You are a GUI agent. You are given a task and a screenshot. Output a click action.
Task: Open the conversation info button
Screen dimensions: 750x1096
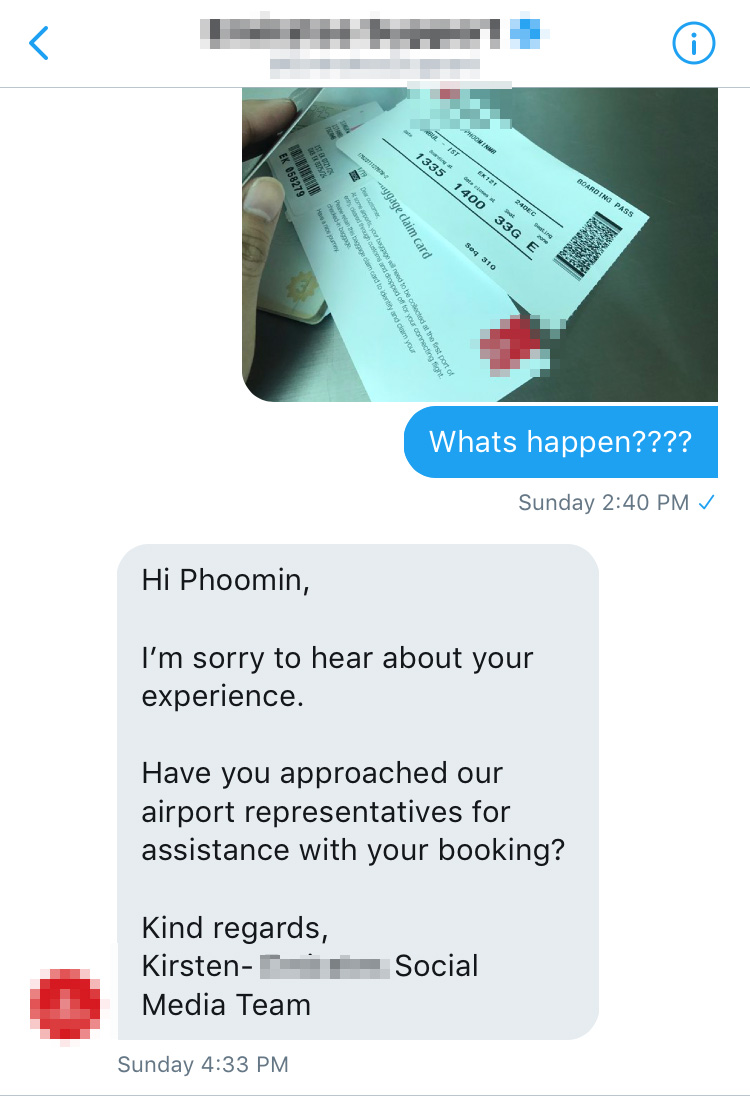point(693,43)
